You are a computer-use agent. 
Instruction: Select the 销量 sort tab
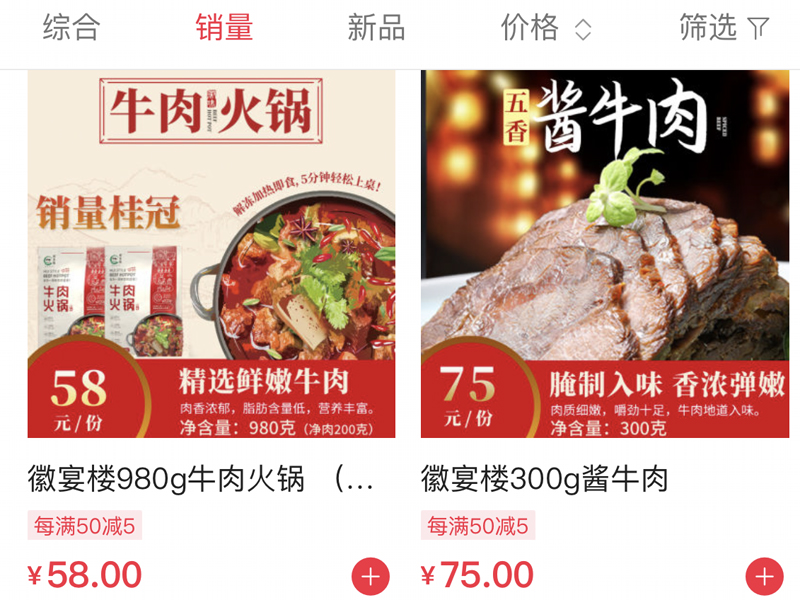point(224,28)
